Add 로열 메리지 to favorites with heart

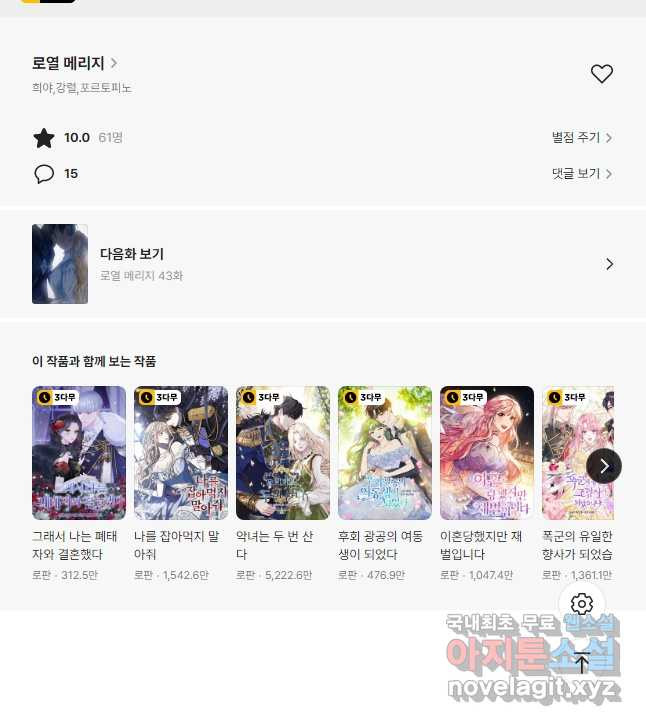[601, 74]
